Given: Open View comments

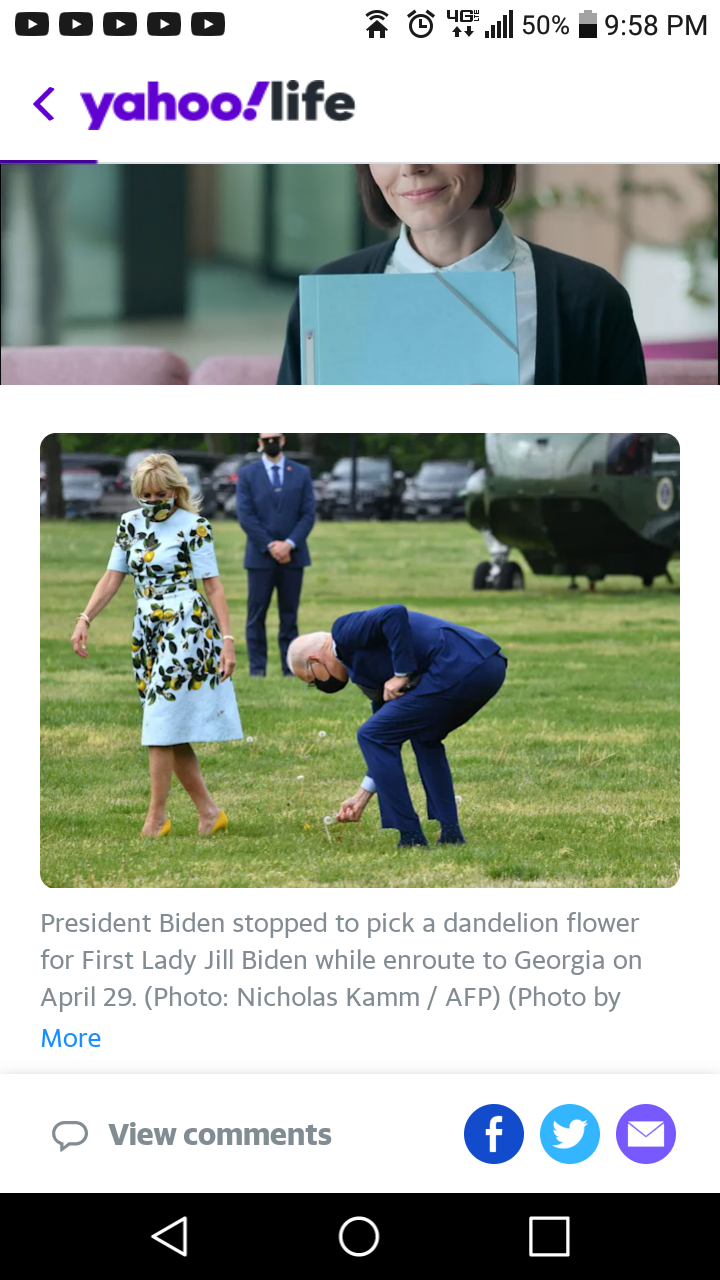Looking at the screenshot, I should [x=192, y=1135].
